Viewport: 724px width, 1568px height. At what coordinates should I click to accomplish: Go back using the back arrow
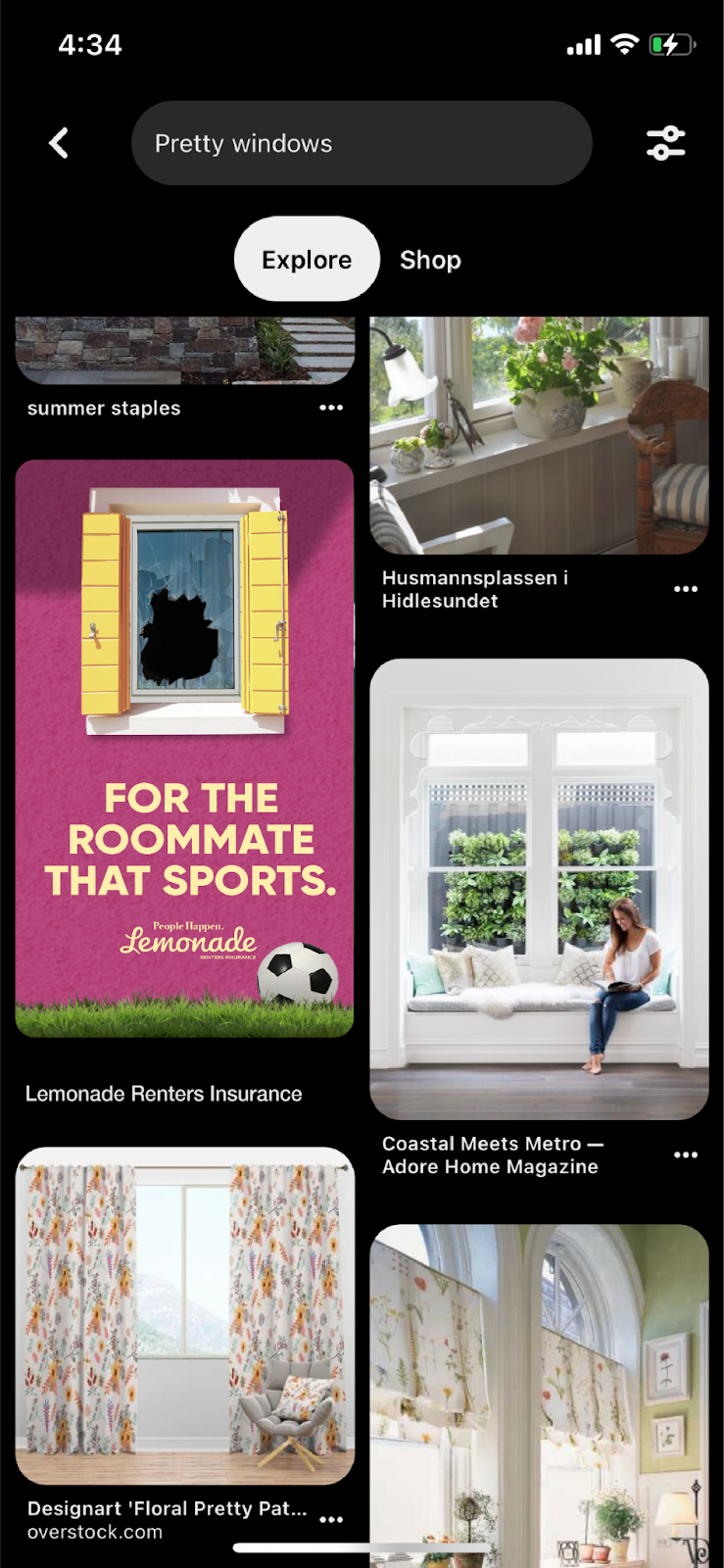(60, 143)
